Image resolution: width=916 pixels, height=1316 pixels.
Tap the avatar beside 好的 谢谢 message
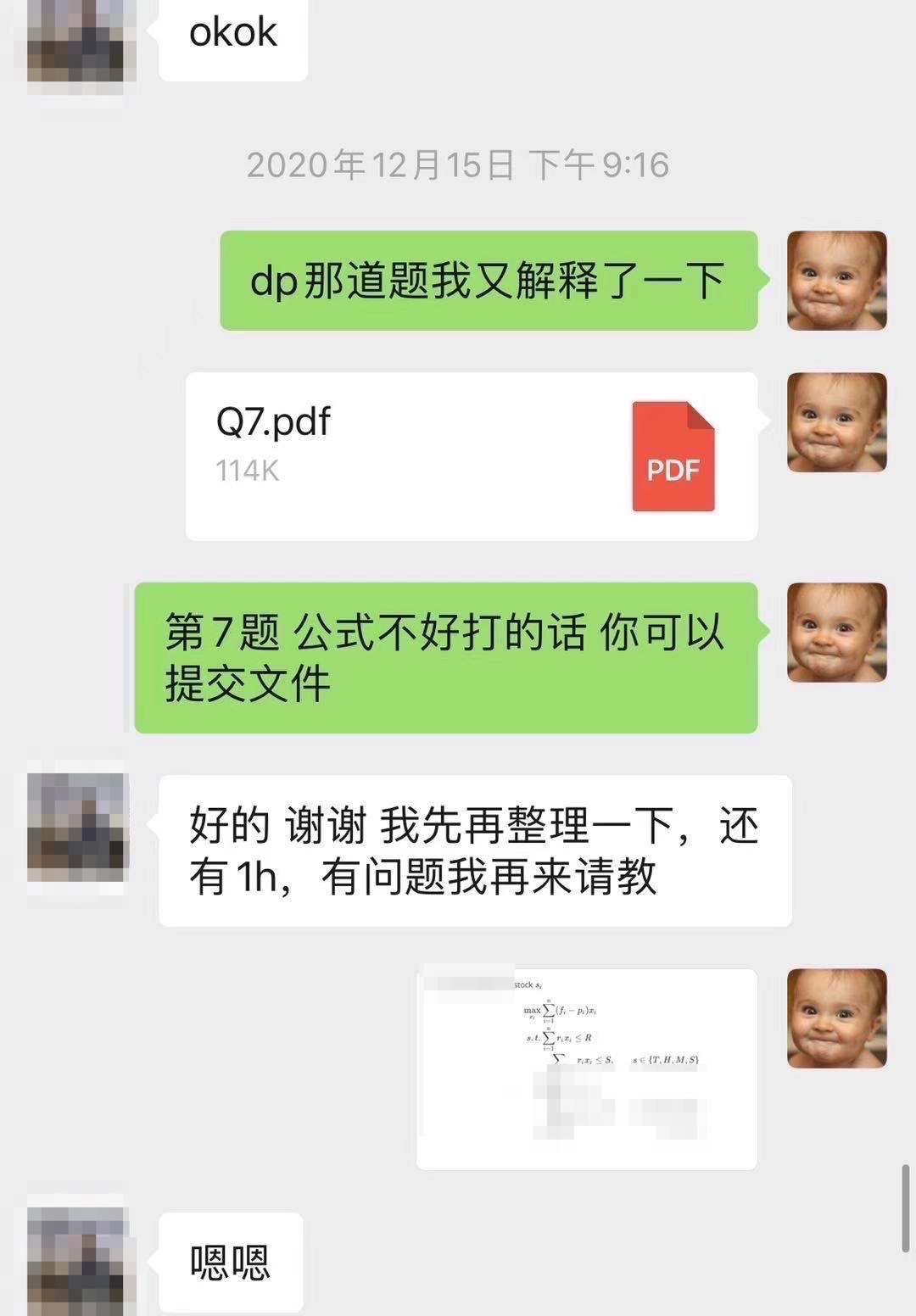pos(76,827)
